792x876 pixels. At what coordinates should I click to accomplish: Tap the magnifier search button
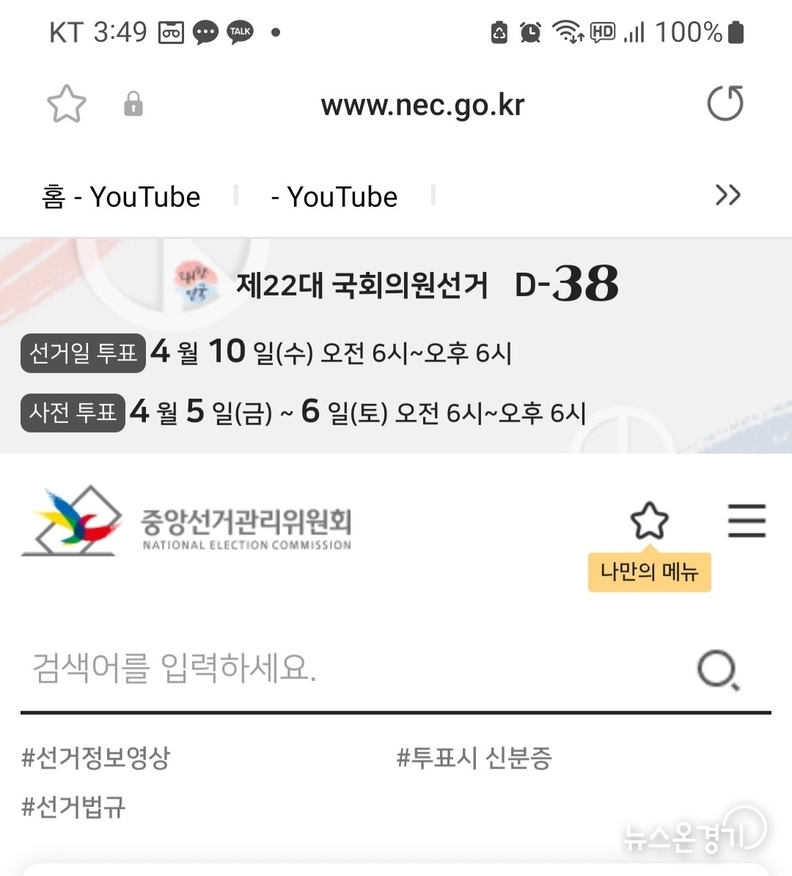718,670
